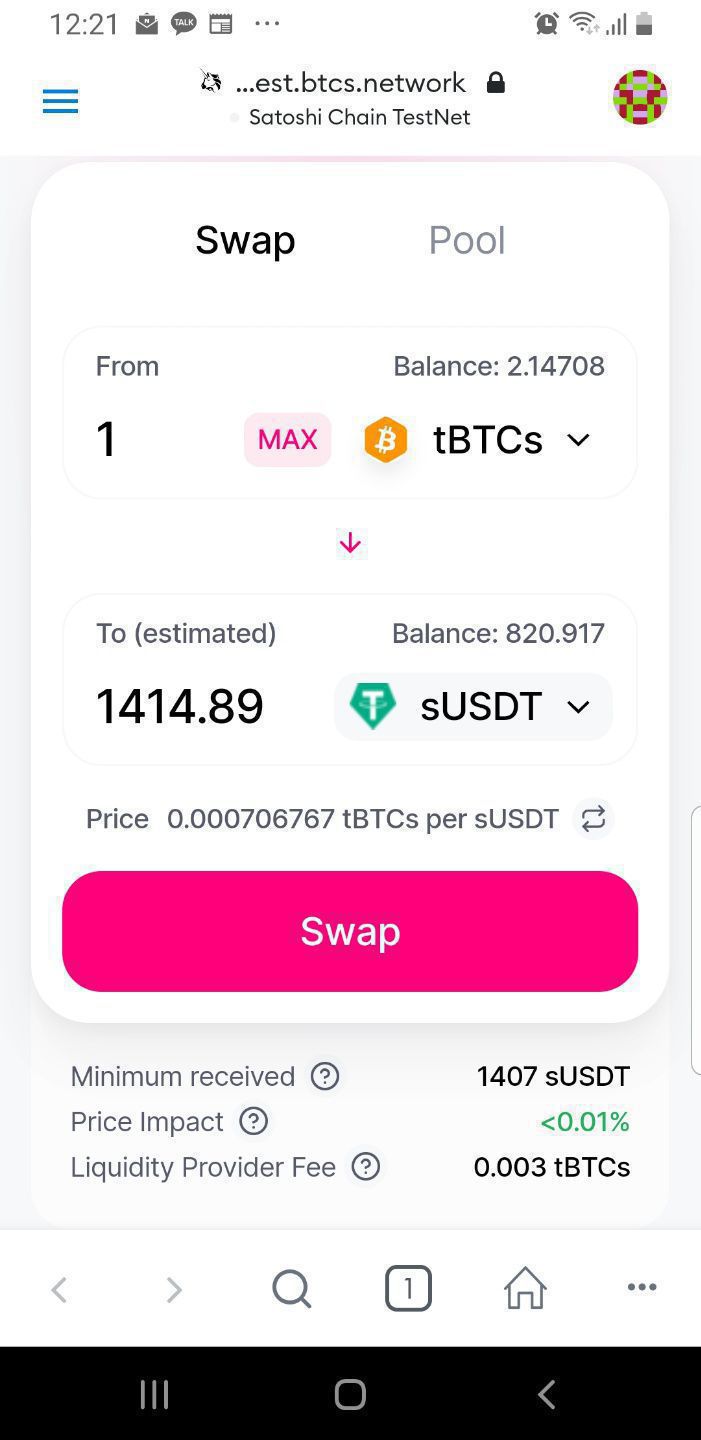Invert the displayed price rate
This screenshot has width=701, height=1440.
(x=593, y=819)
